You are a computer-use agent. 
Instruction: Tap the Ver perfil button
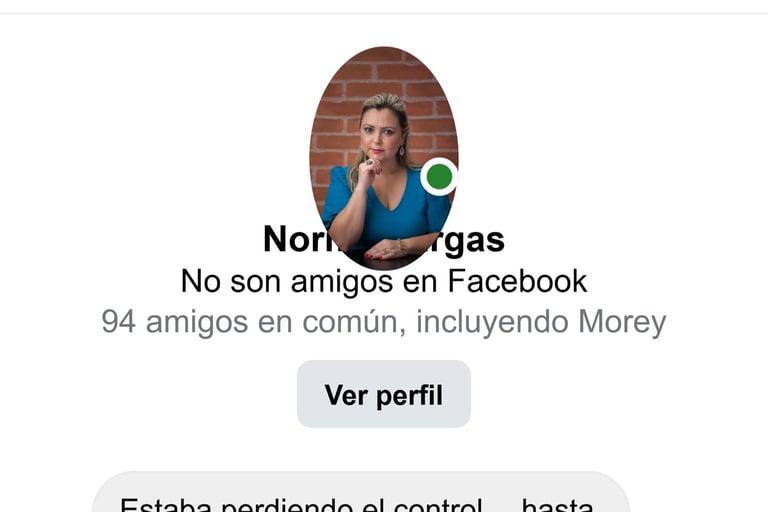click(383, 394)
